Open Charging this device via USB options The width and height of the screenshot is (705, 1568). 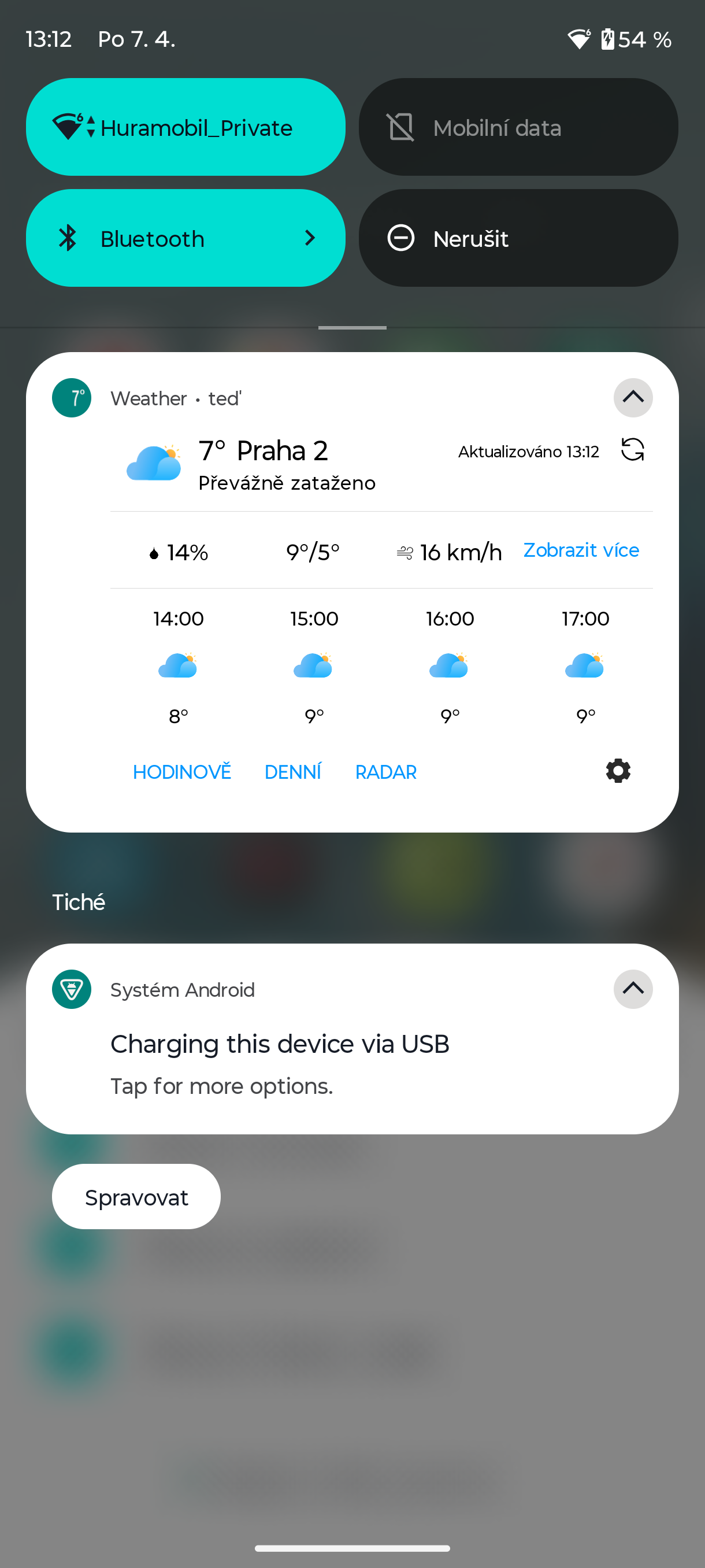[x=280, y=1062]
